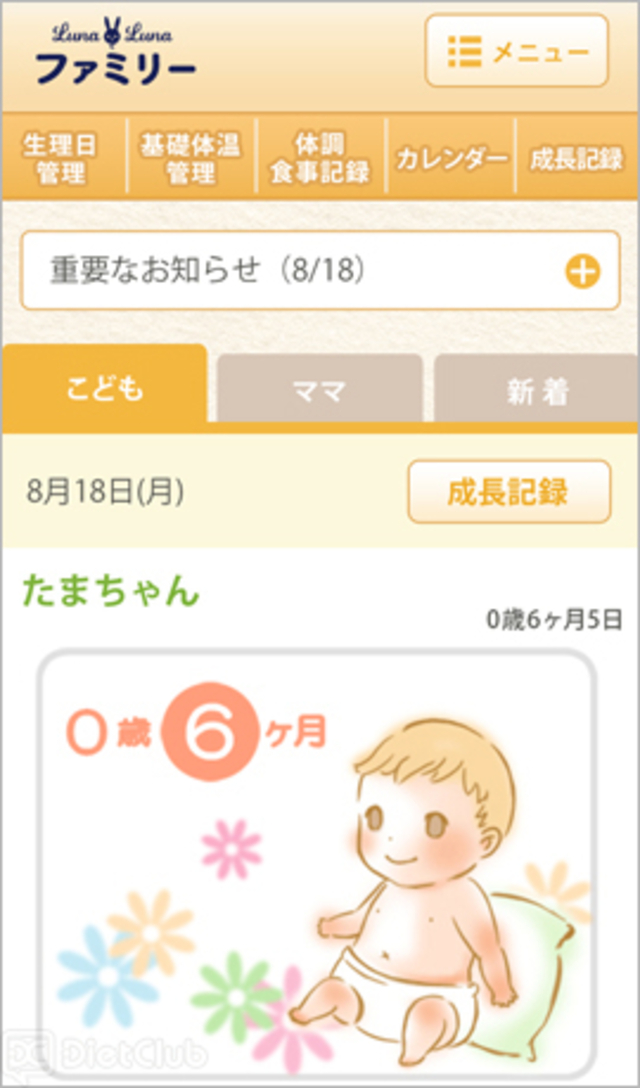640x1088 pixels.
Task: Switch to the 新着 tab
Action: [x=536, y=390]
